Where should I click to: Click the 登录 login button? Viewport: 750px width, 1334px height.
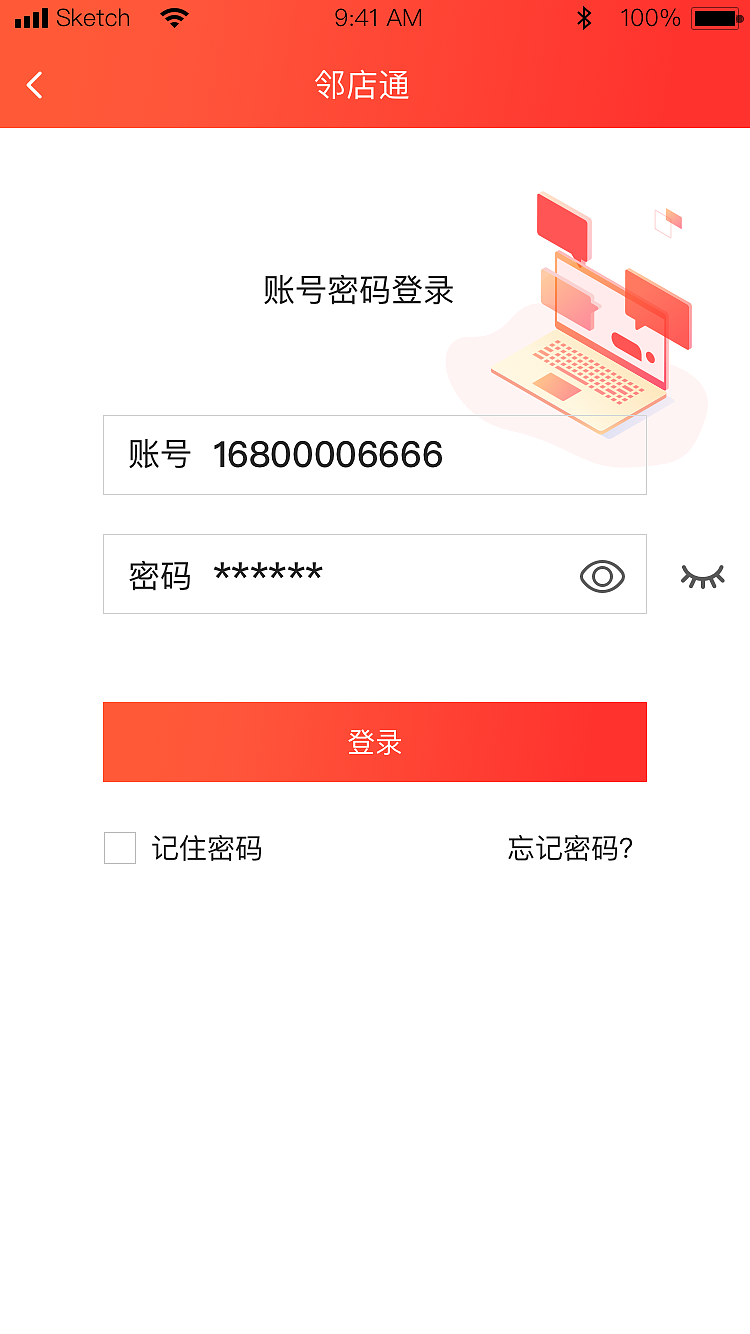coord(375,741)
